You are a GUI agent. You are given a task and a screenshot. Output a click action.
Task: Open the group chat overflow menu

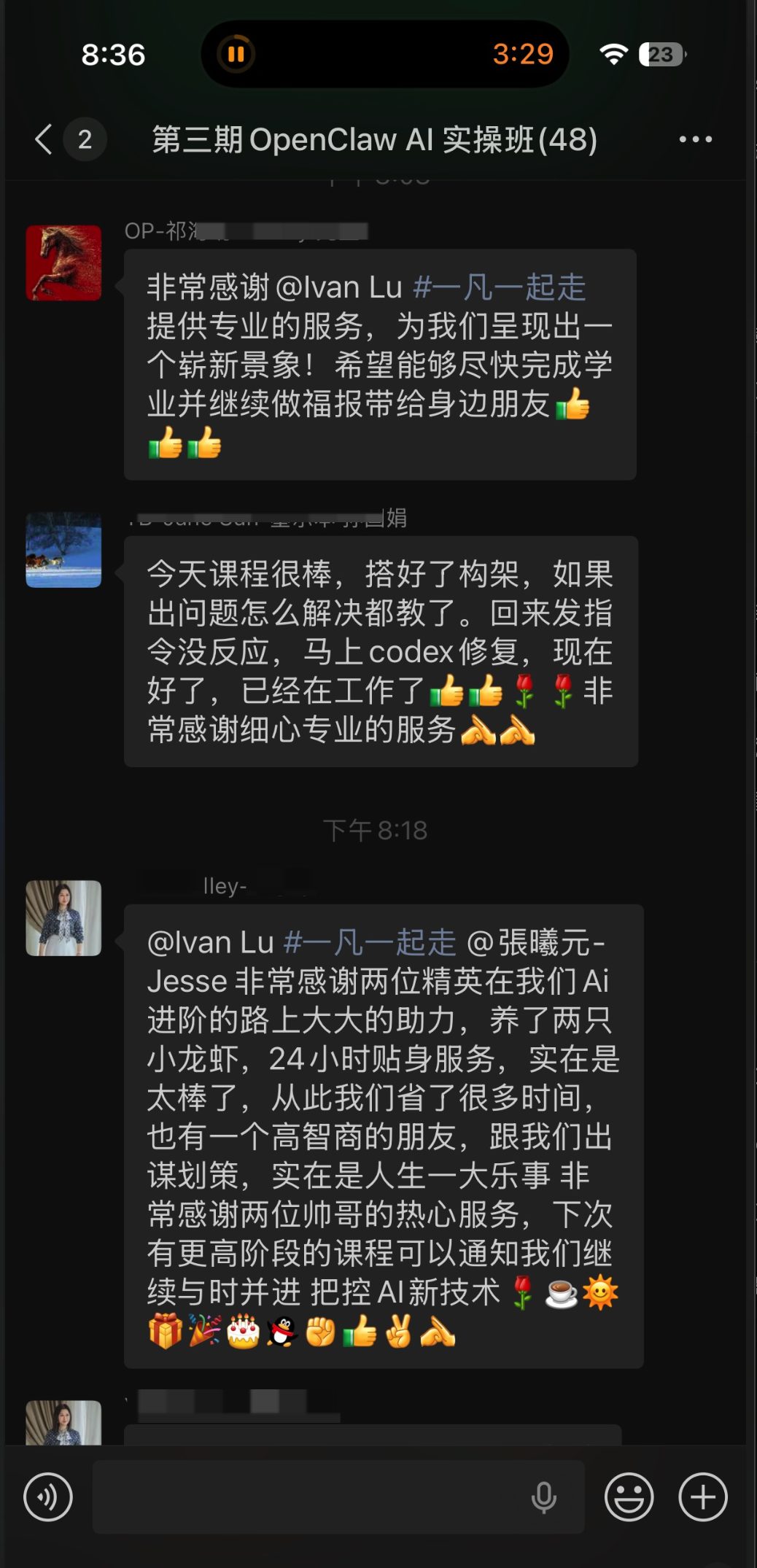click(x=695, y=139)
